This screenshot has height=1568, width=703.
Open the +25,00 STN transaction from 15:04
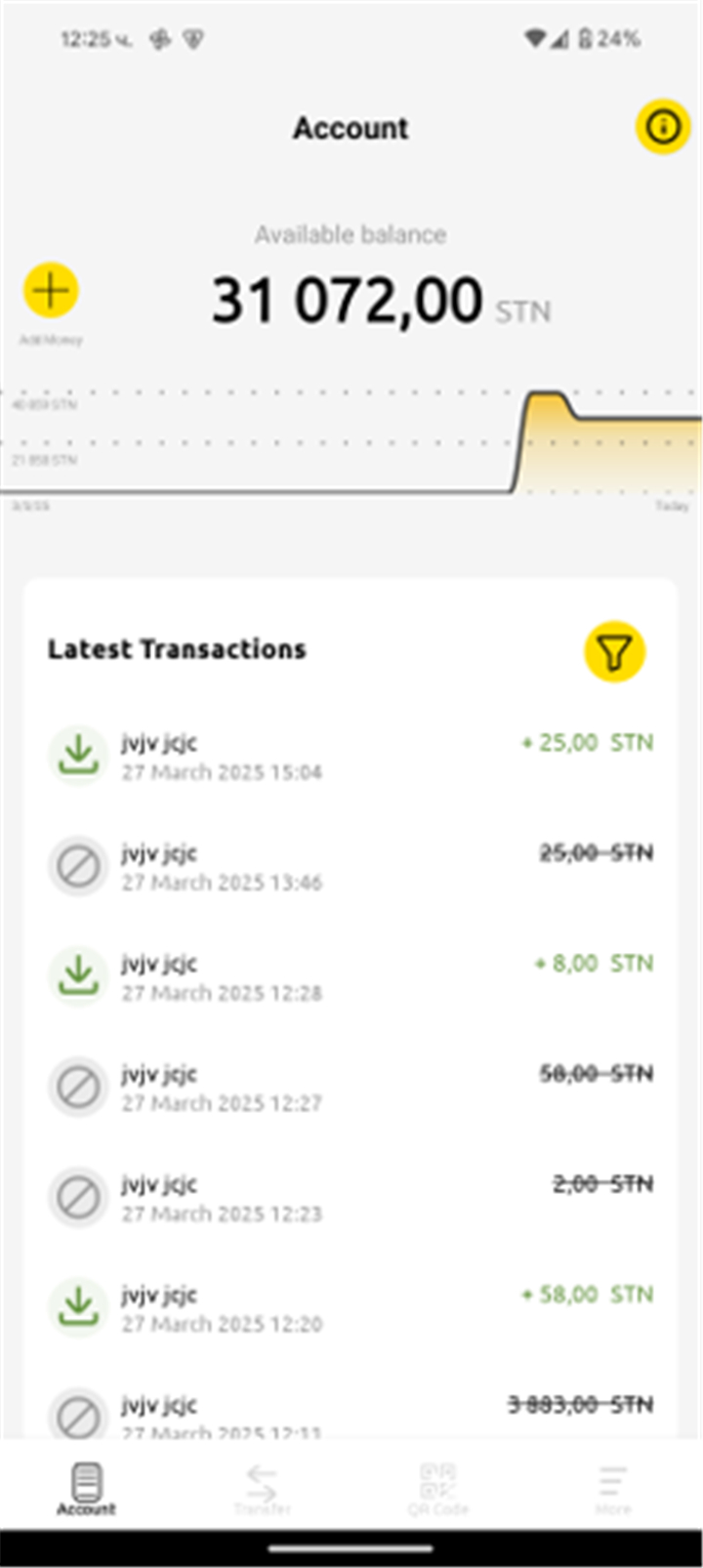351,756
